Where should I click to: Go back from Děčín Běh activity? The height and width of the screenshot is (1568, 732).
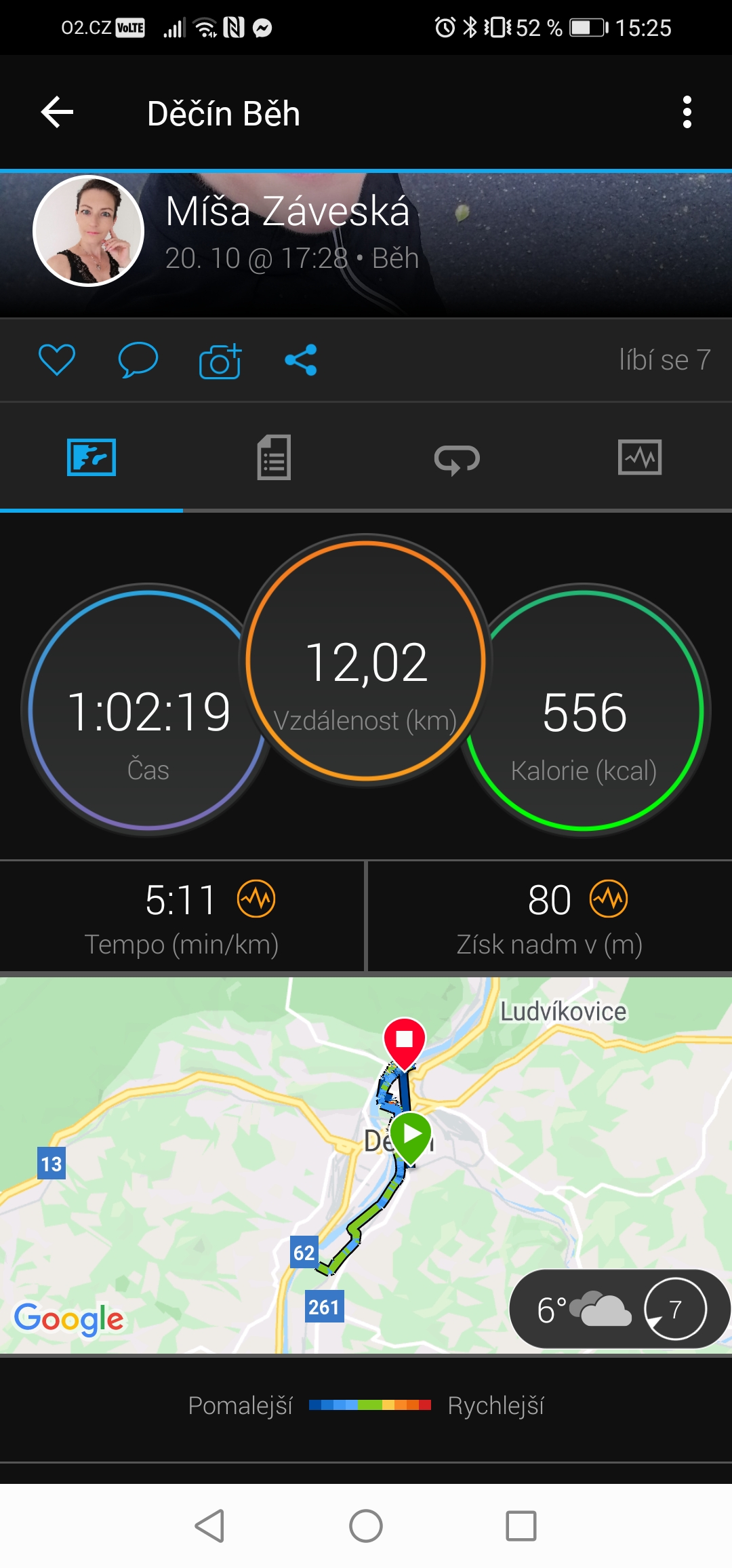coord(57,112)
